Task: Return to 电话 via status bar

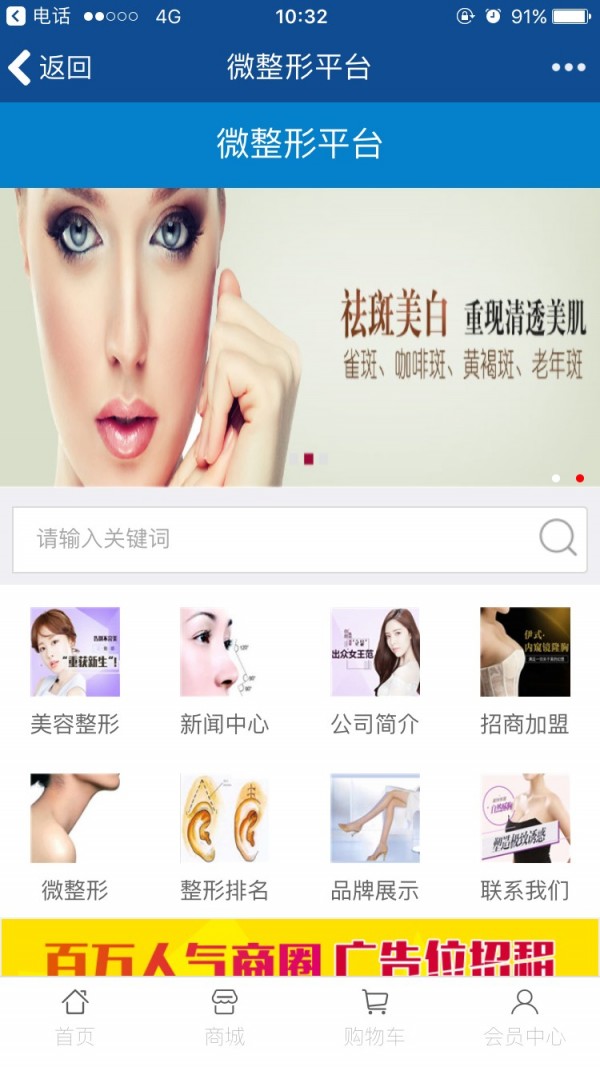Action: point(40,16)
